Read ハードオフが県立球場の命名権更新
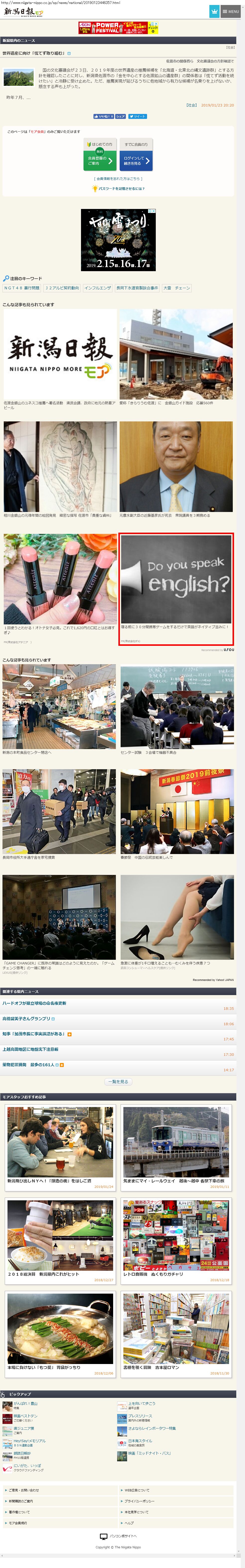This screenshot has width=245, height=1568. pos(35,1003)
